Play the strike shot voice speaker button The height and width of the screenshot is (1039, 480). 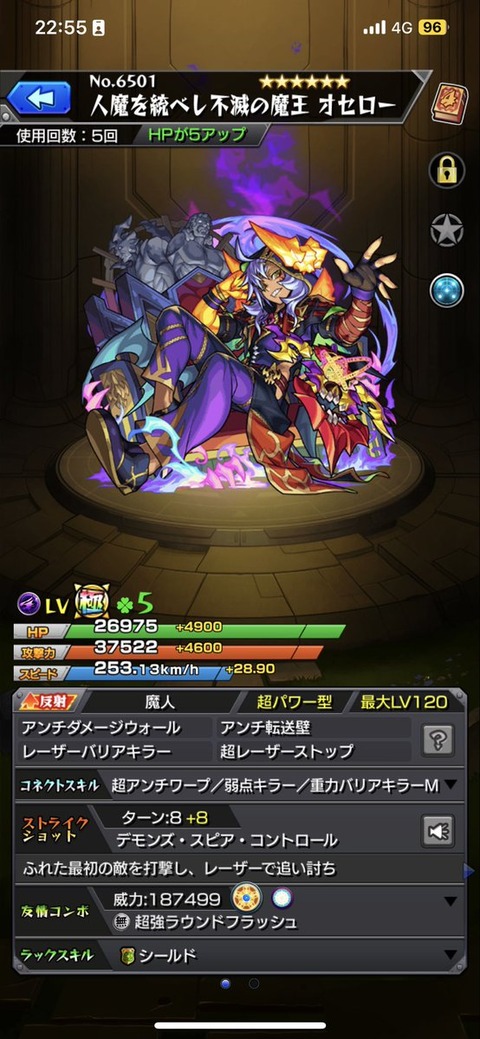[438, 831]
